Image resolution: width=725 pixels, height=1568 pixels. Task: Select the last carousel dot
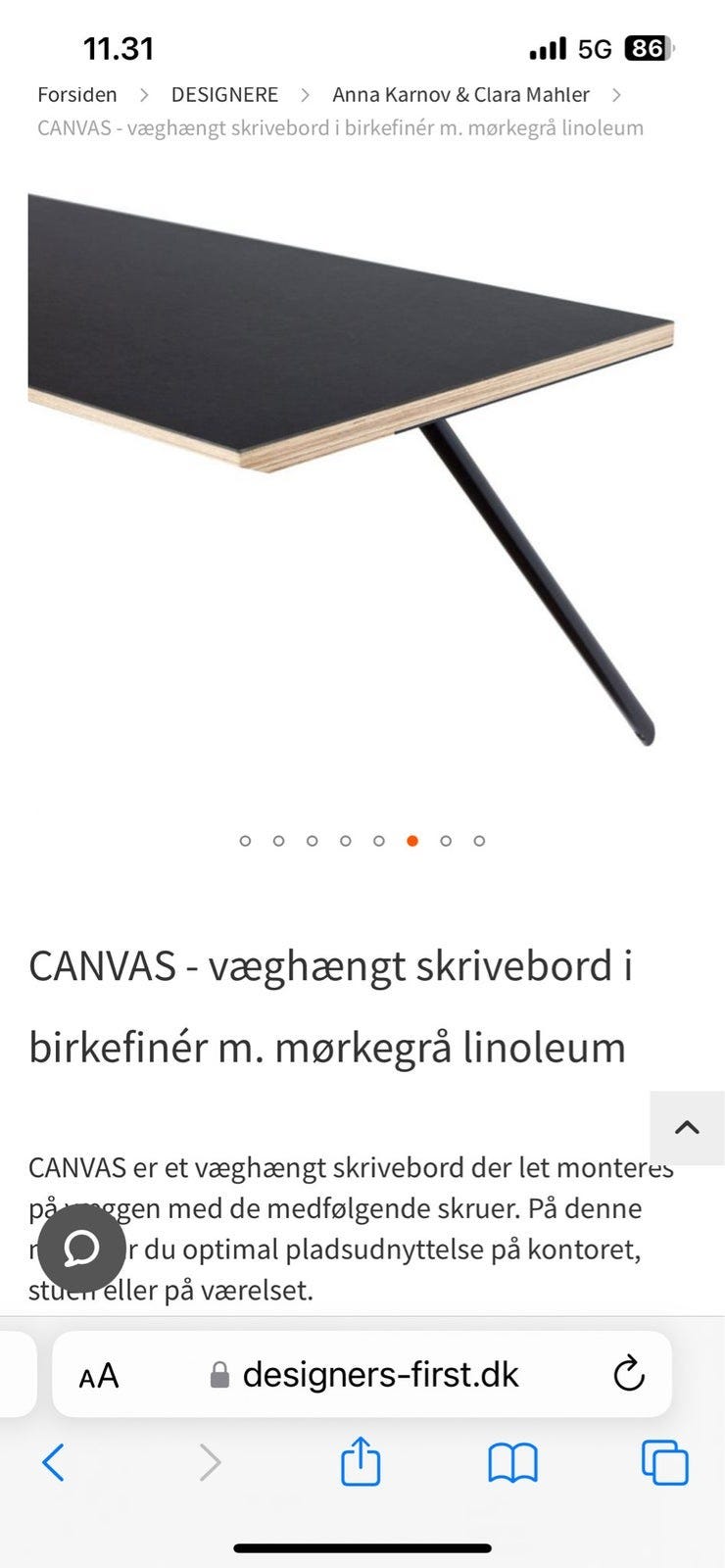(479, 840)
